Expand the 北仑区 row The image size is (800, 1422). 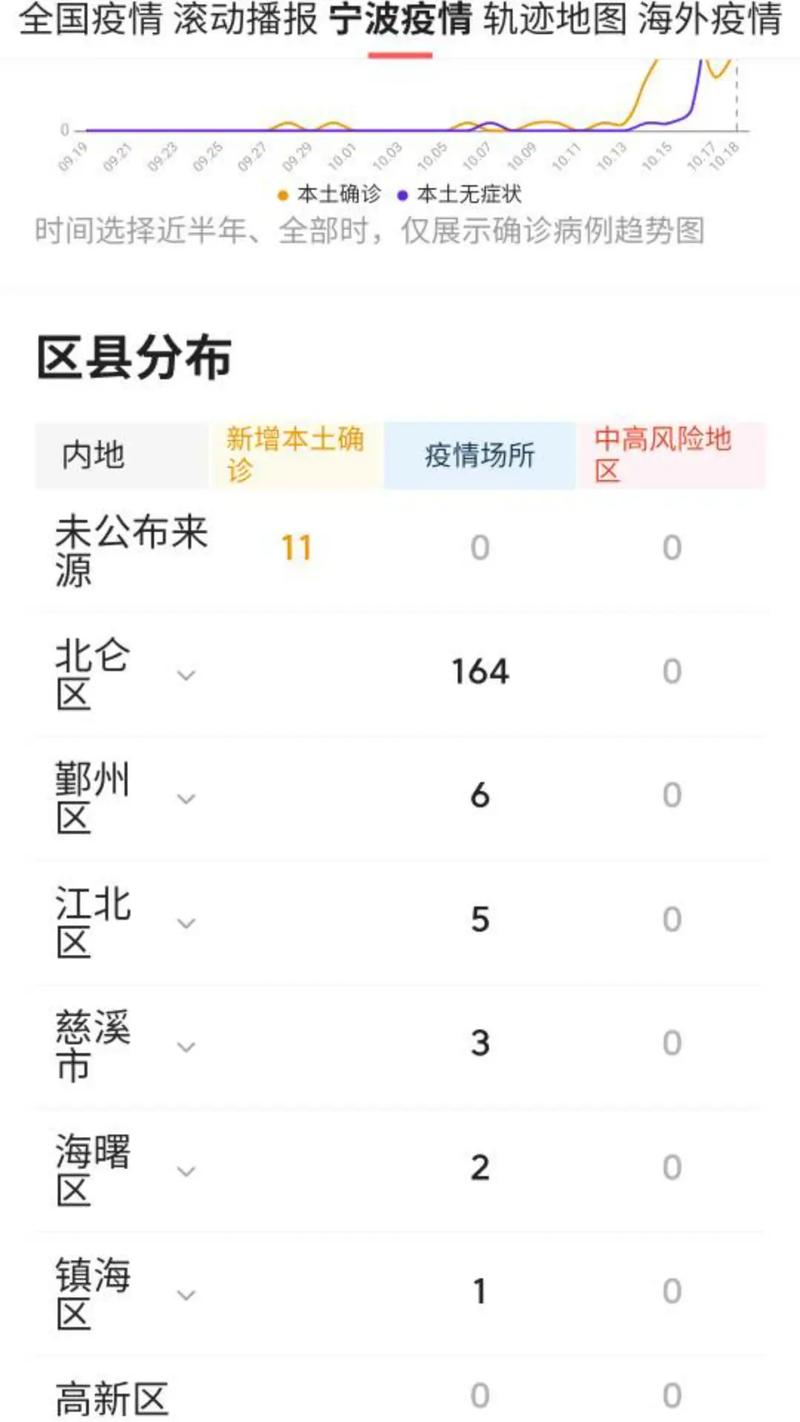coord(186,675)
